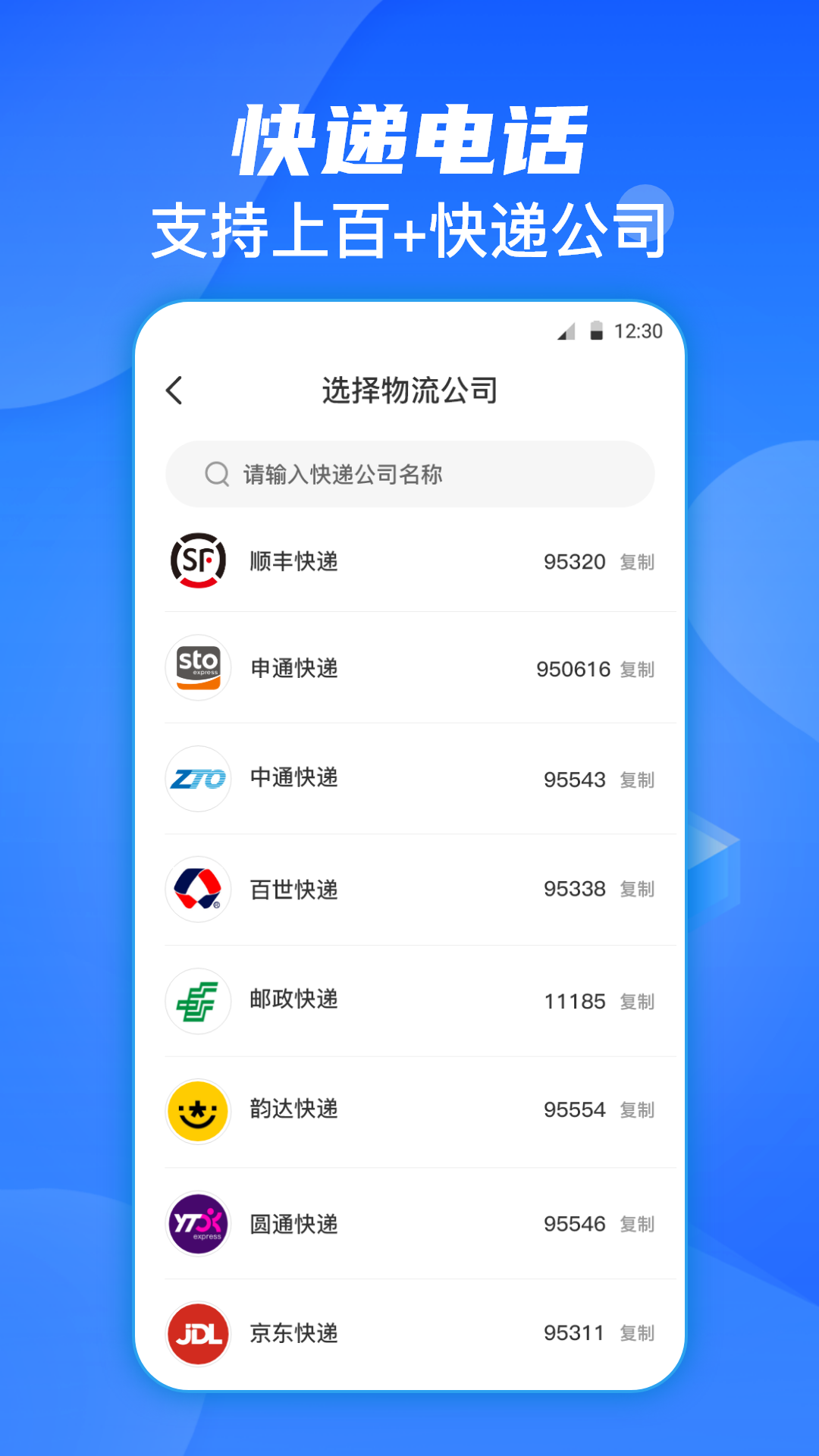Tap 复制 next to 邮政快递 11185
Image resolution: width=819 pixels, height=1456 pixels.
637,1002
